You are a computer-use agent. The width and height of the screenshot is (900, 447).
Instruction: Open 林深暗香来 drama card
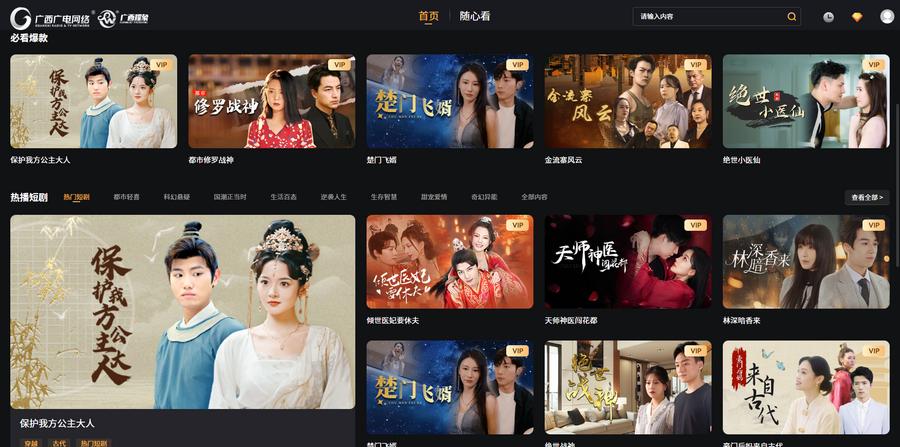pyautogui.click(x=805, y=262)
